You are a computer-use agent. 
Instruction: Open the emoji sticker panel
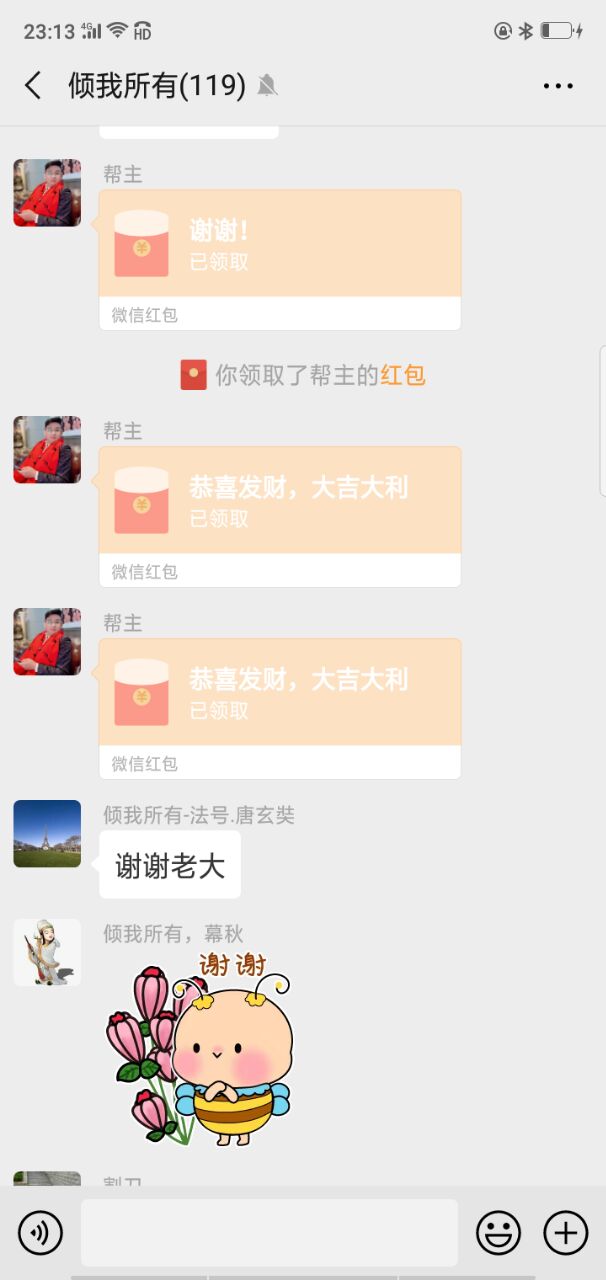pos(498,1232)
